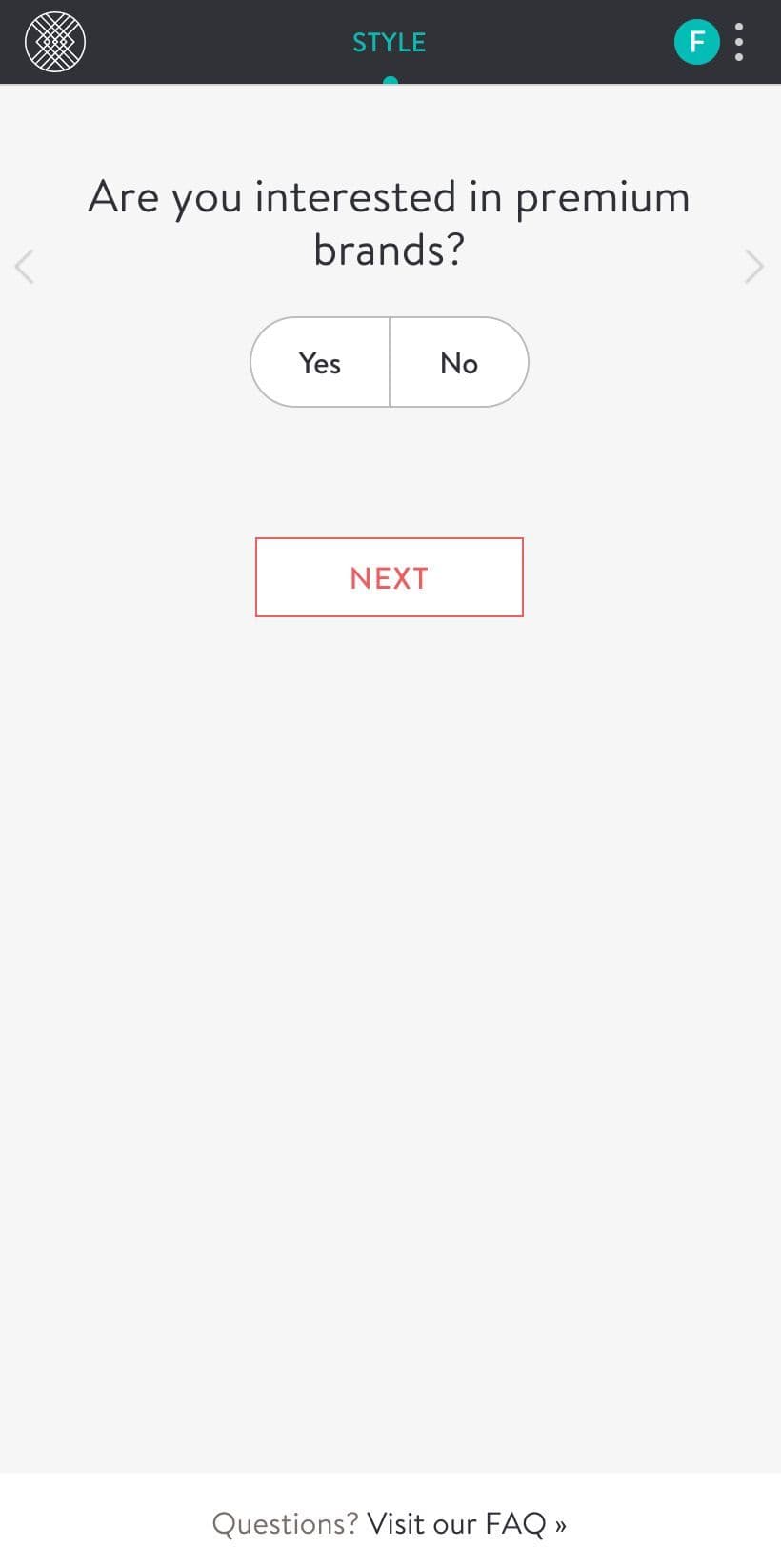Image resolution: width=781 pixels, height=1568 pixels.
Task: Select the STYLE tab
Action: pos(390,43)
